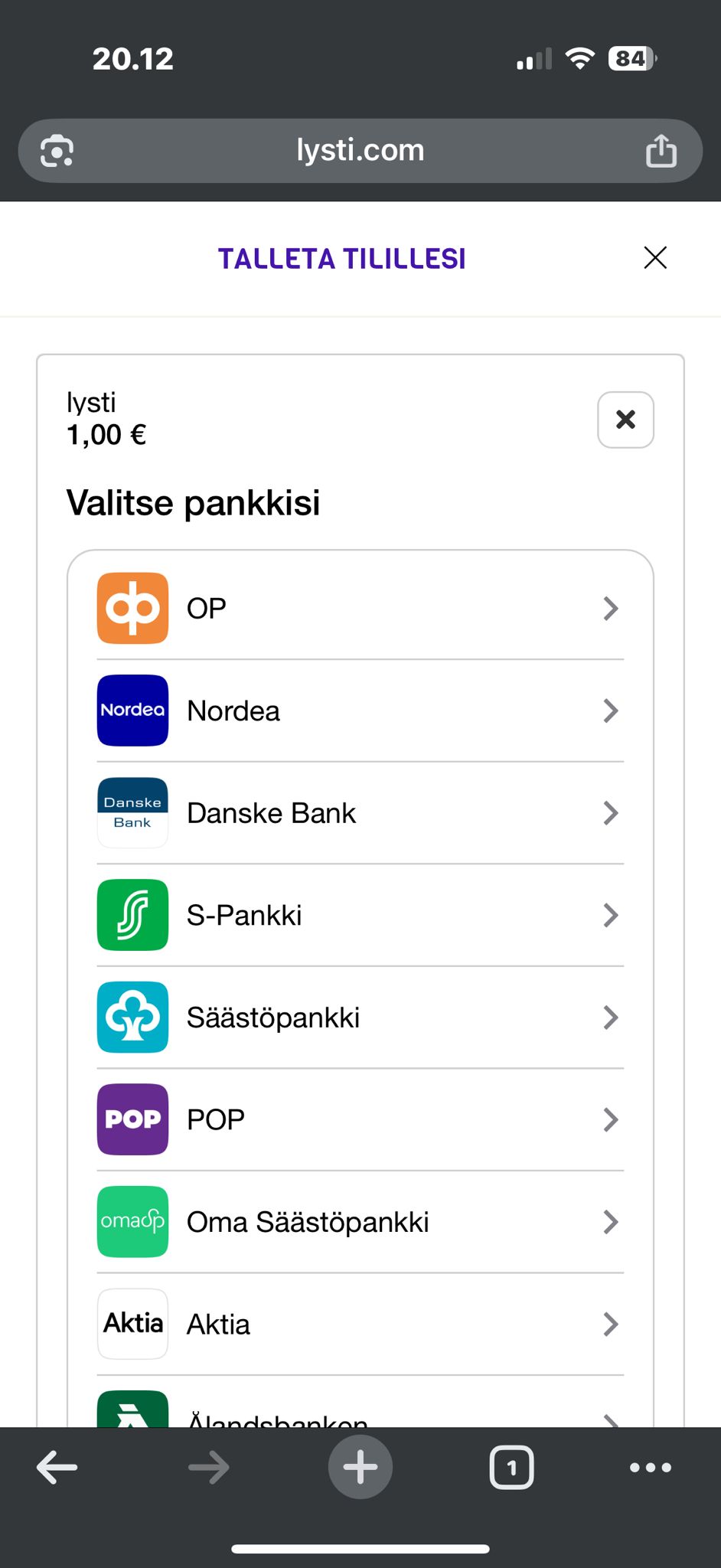Image resolution: width=721 pixels, height=1568 pixels.
Task: Tap the Aktia bank logo
Action: coord(132,1324)
